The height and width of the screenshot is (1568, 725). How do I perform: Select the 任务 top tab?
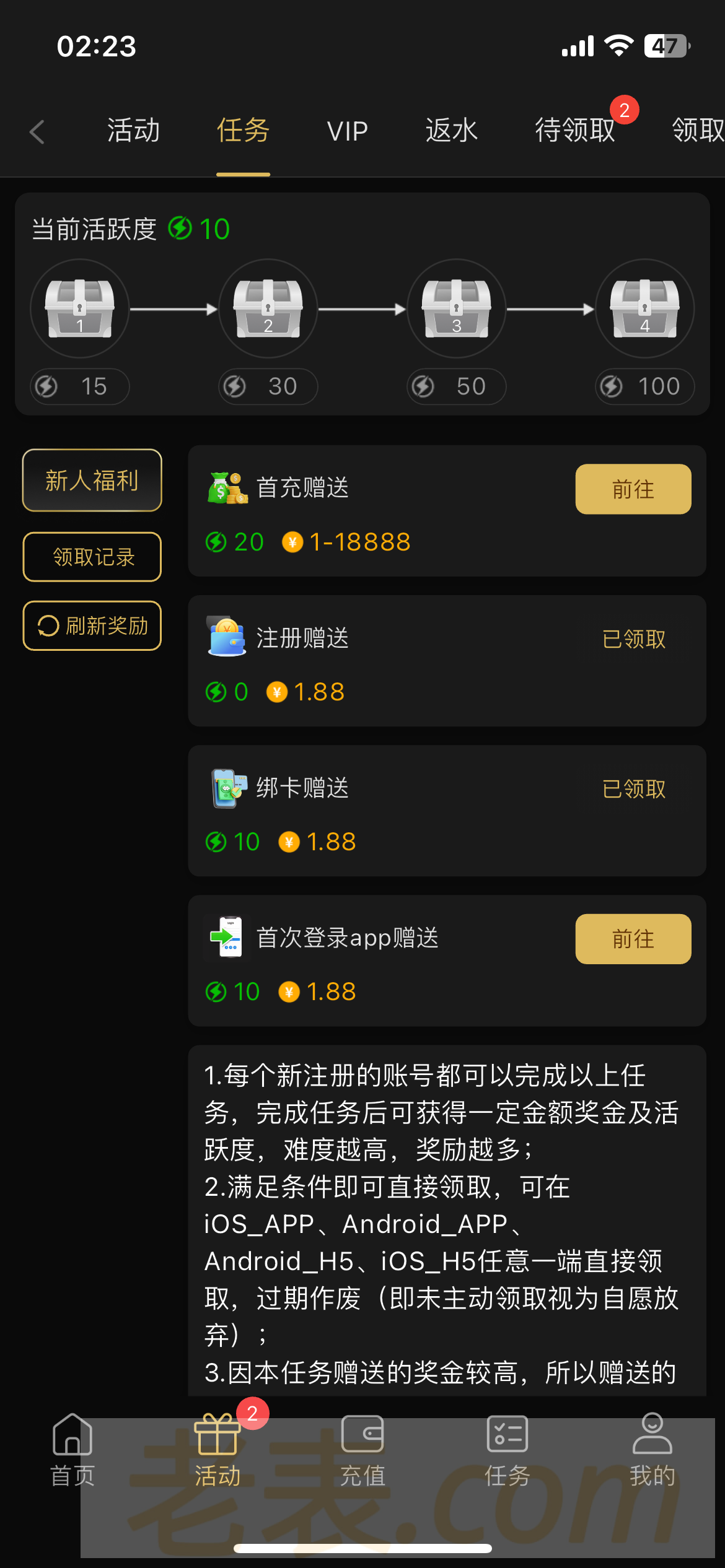(243, 131)
